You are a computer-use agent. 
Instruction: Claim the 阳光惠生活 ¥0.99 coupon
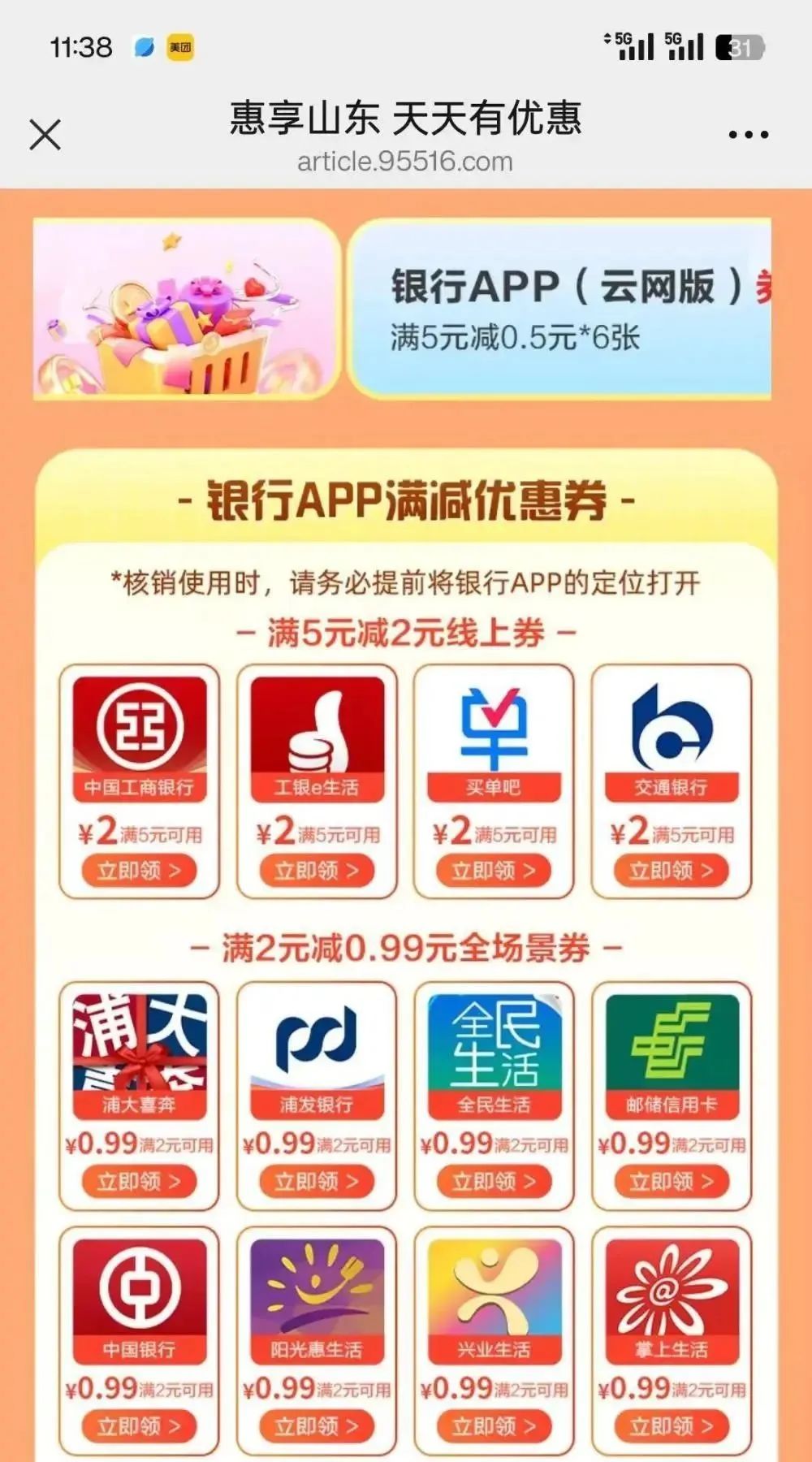[x=316, y=1426]
